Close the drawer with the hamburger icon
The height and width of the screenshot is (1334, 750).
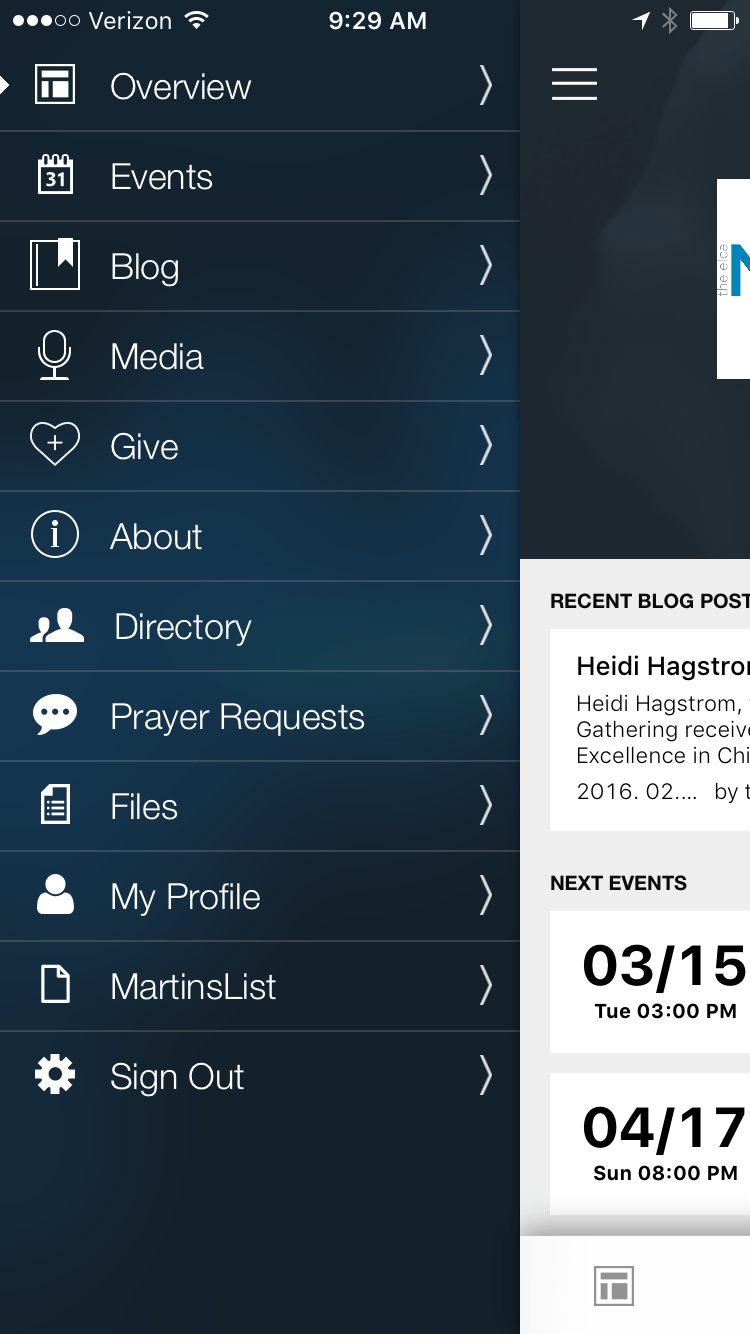point(574,84)
